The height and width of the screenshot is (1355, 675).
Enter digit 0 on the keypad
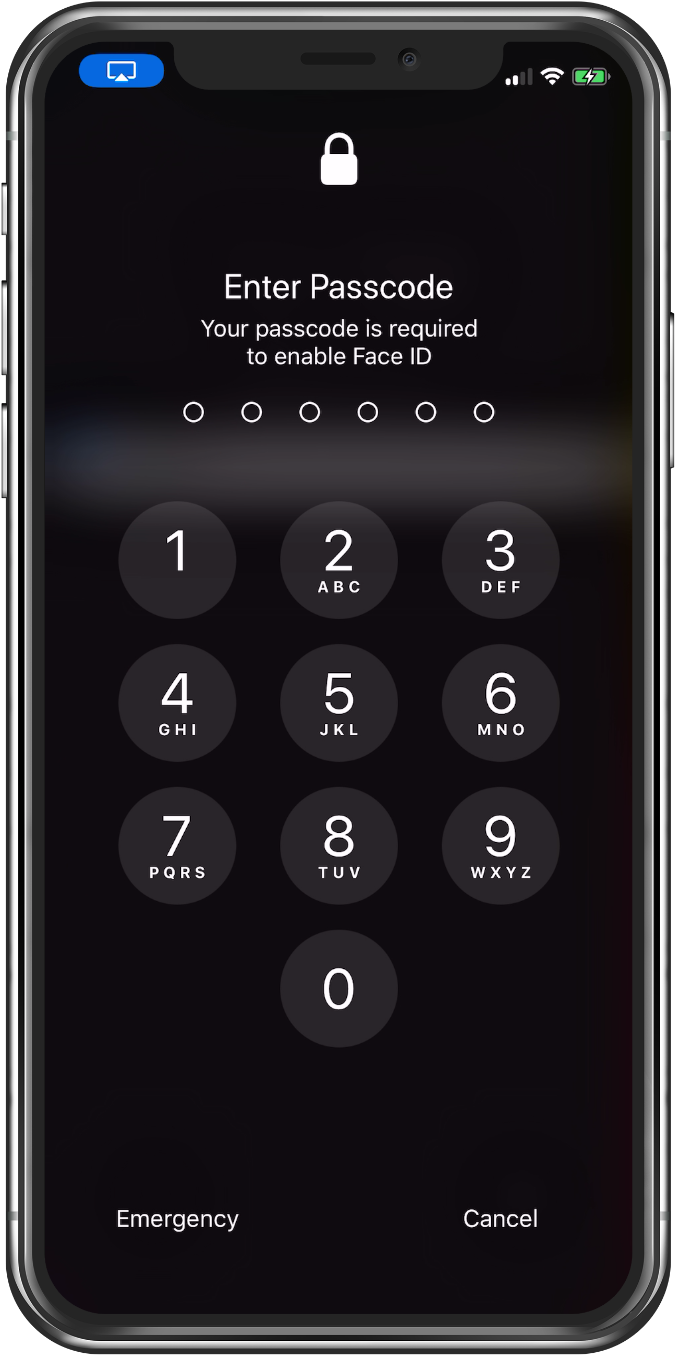[339, 989]
